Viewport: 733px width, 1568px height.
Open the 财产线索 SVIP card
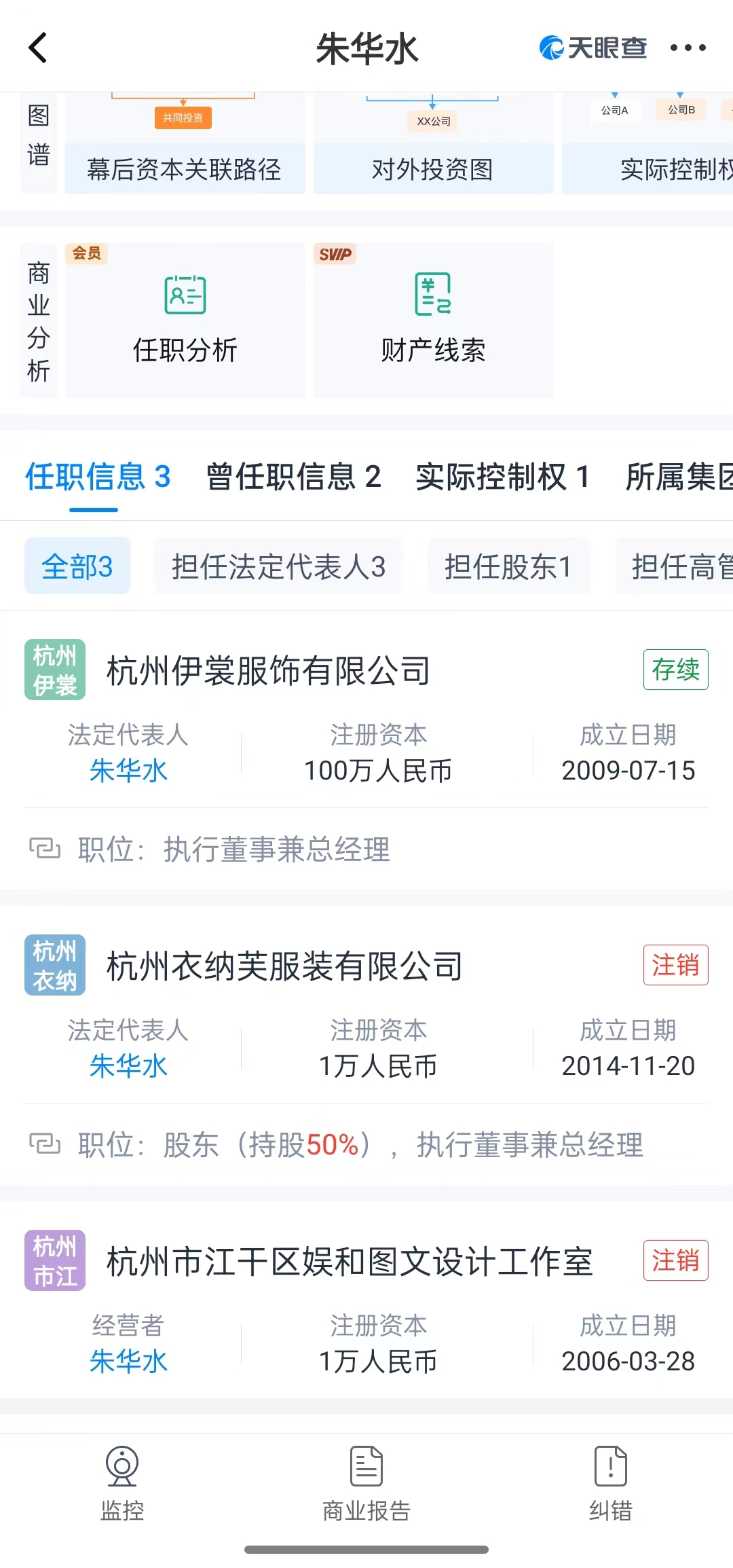pyautogui.click(x=433, y=320)
